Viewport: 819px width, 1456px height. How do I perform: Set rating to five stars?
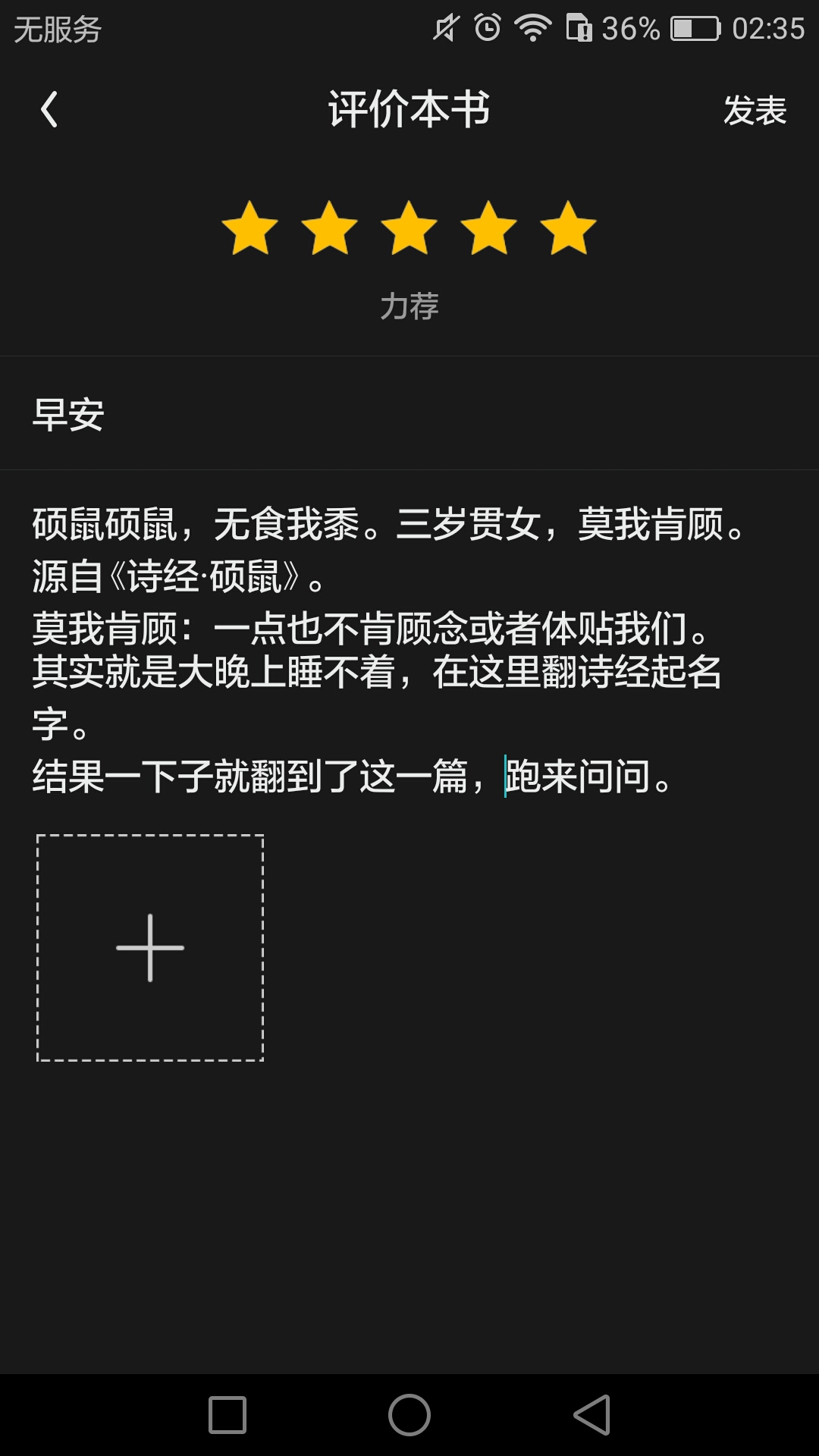569,227
